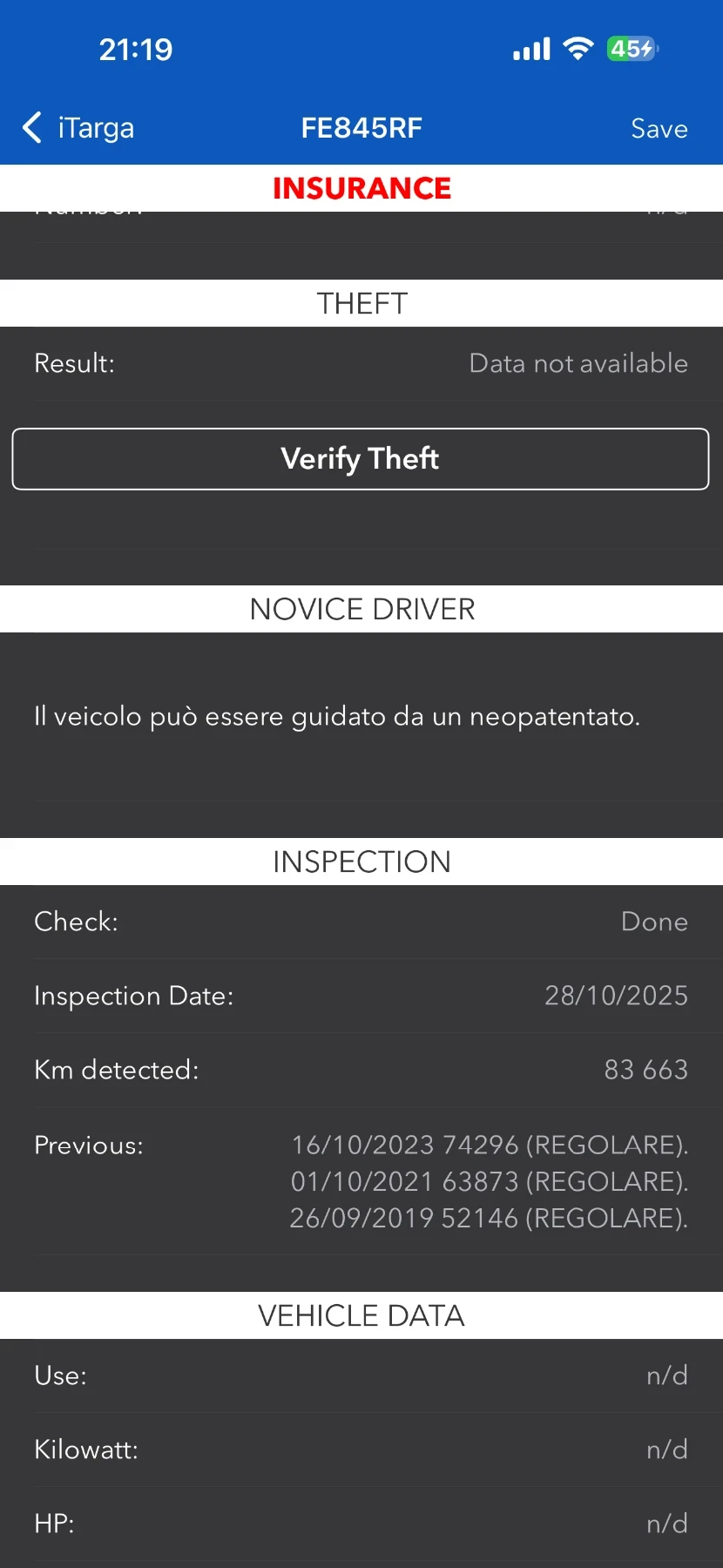Open the NOVICE DRIVER section
The width and height of the screenshot is (723, 1568).
tap(361, 609)
